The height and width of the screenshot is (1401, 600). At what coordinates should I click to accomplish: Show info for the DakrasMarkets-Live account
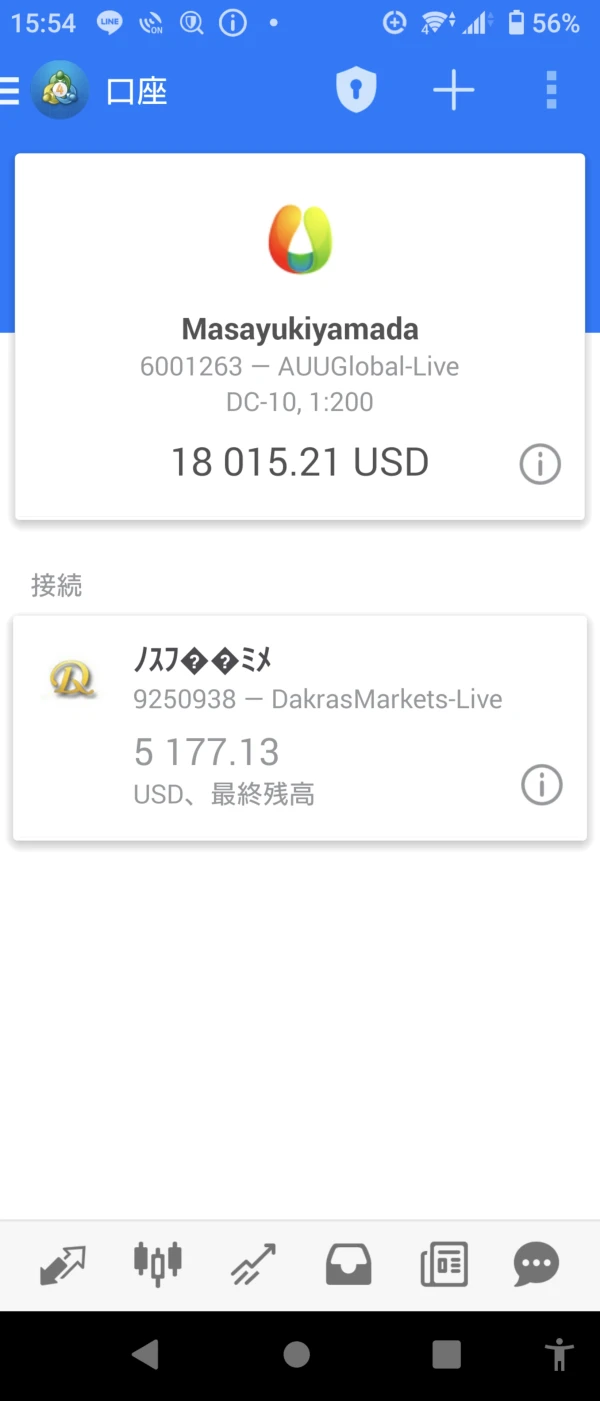(x=542, y=785)
